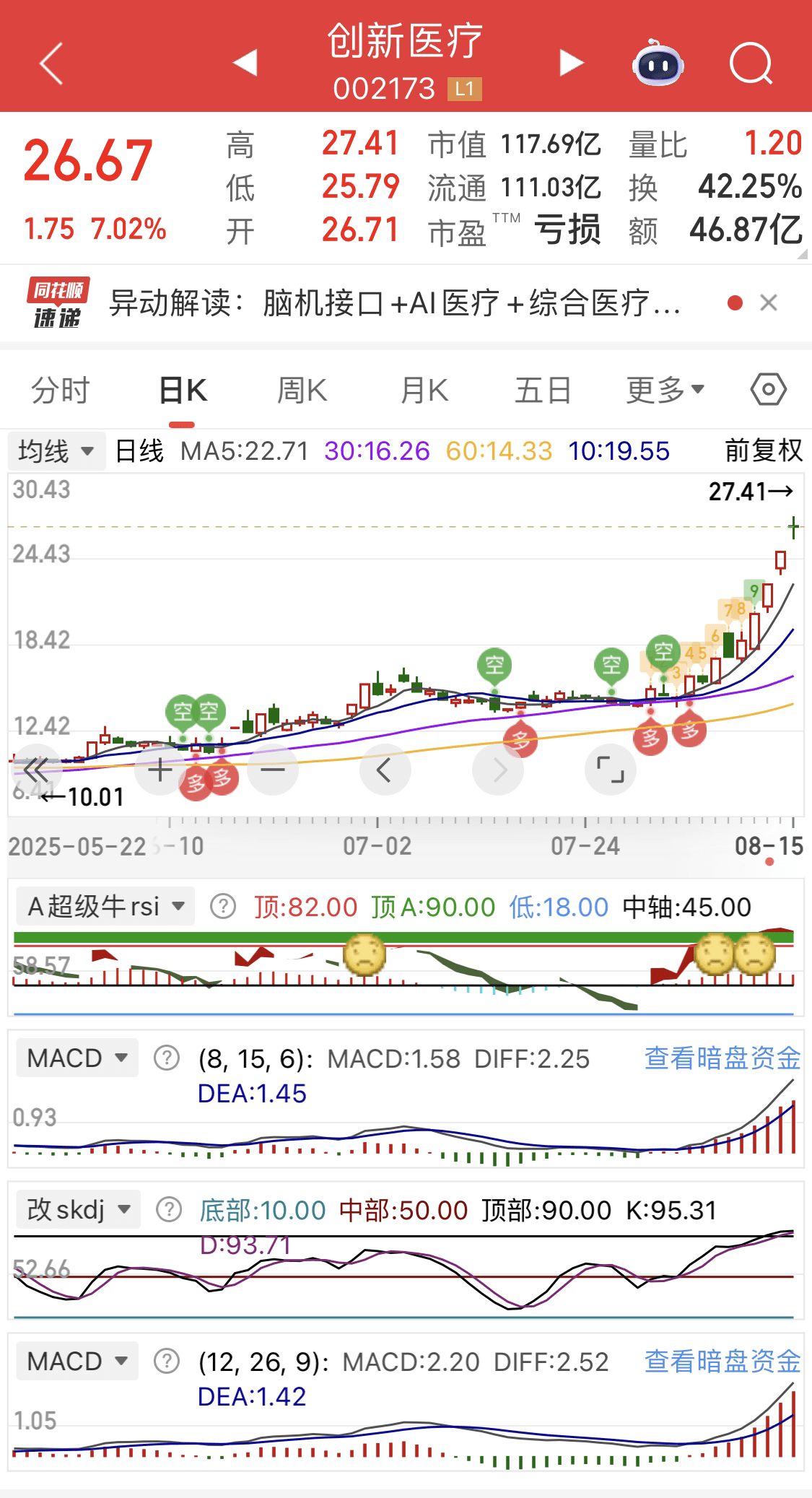Expand the 更多 chart period menu
The height and width of the screenshot is (1498, 812).
pos(665,391)
